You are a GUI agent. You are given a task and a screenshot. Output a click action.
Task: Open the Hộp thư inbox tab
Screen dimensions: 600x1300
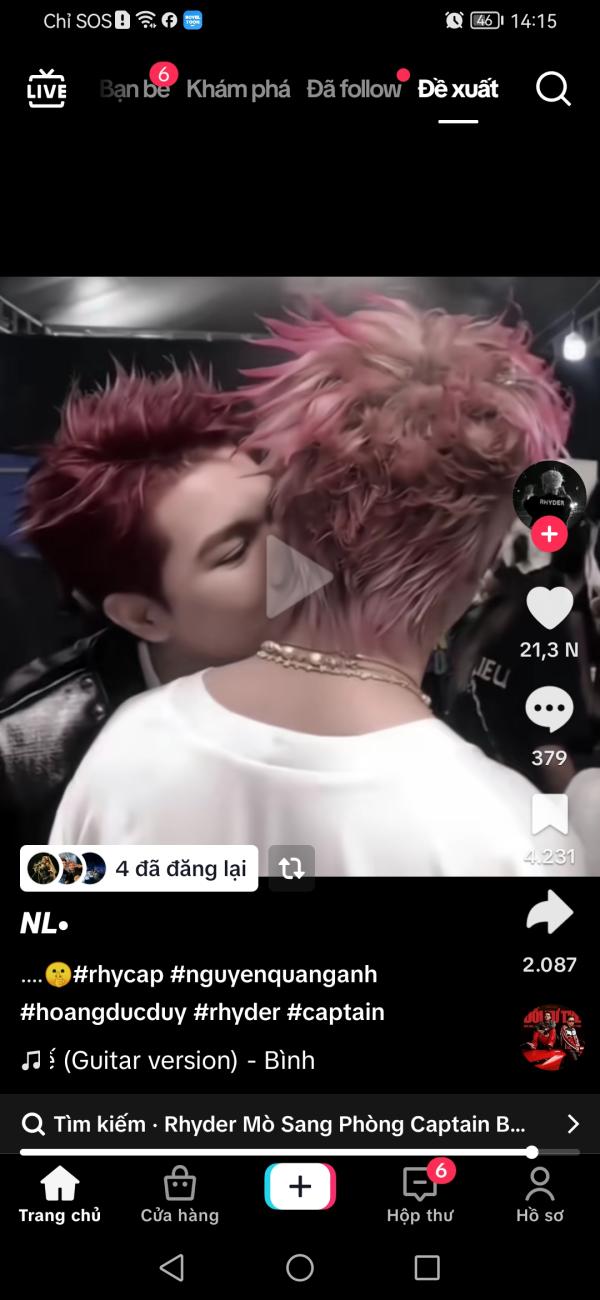point(420,1195)
